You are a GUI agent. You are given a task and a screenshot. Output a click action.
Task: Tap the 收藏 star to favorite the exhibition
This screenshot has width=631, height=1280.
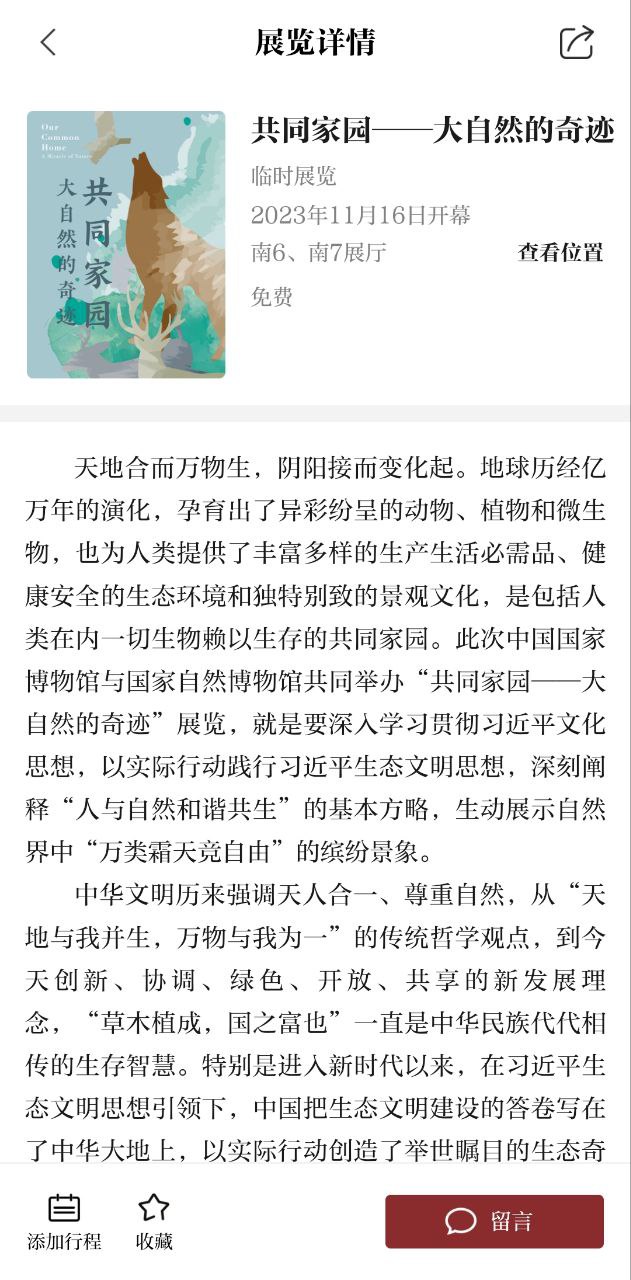click(x=154, y=1222)
